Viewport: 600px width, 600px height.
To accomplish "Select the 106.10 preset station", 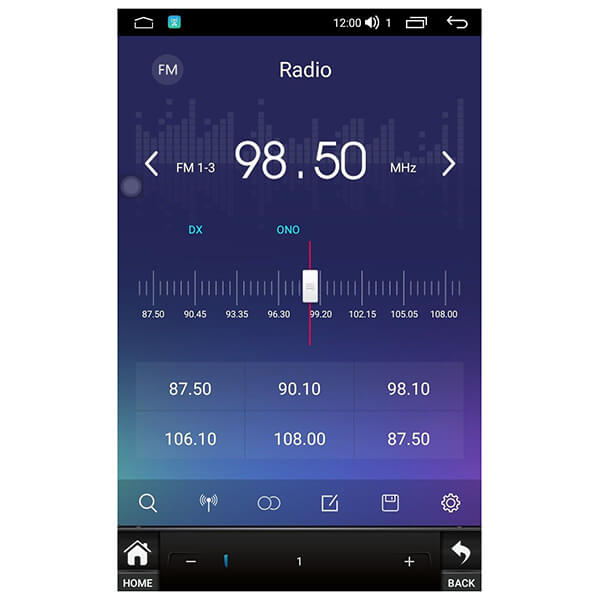I will 190,438.
